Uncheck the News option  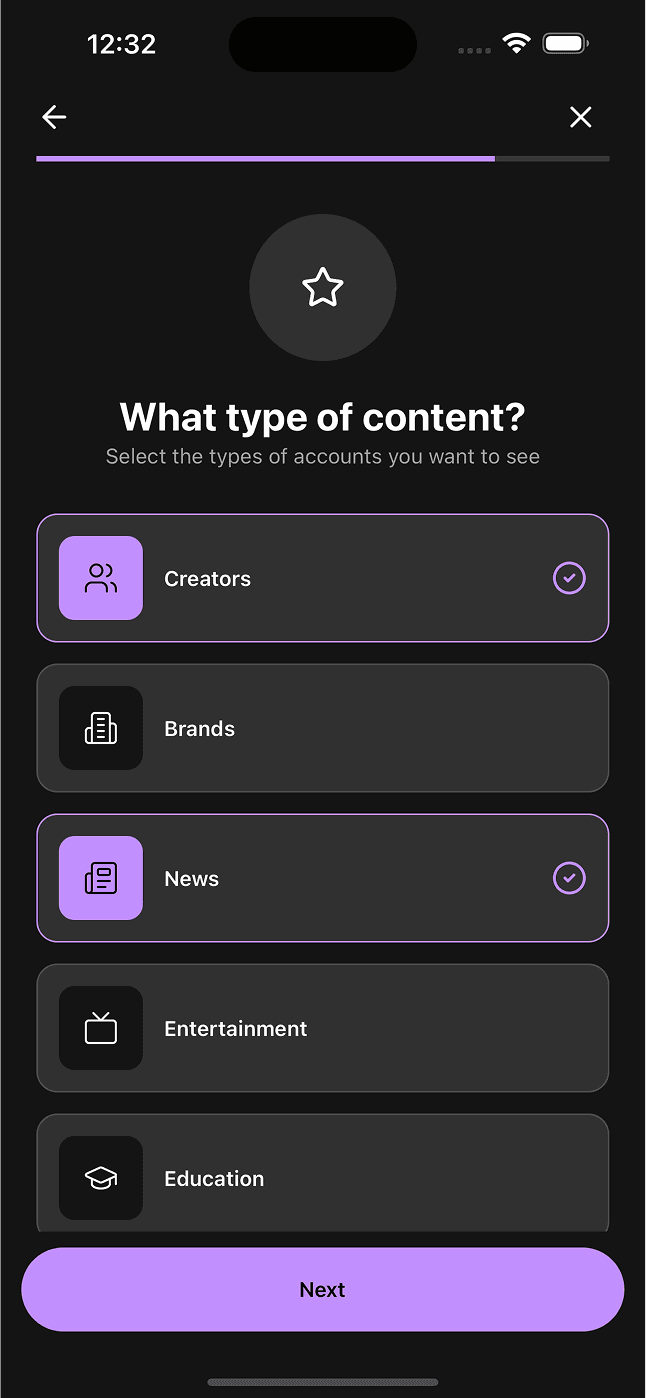coord(322,878)
